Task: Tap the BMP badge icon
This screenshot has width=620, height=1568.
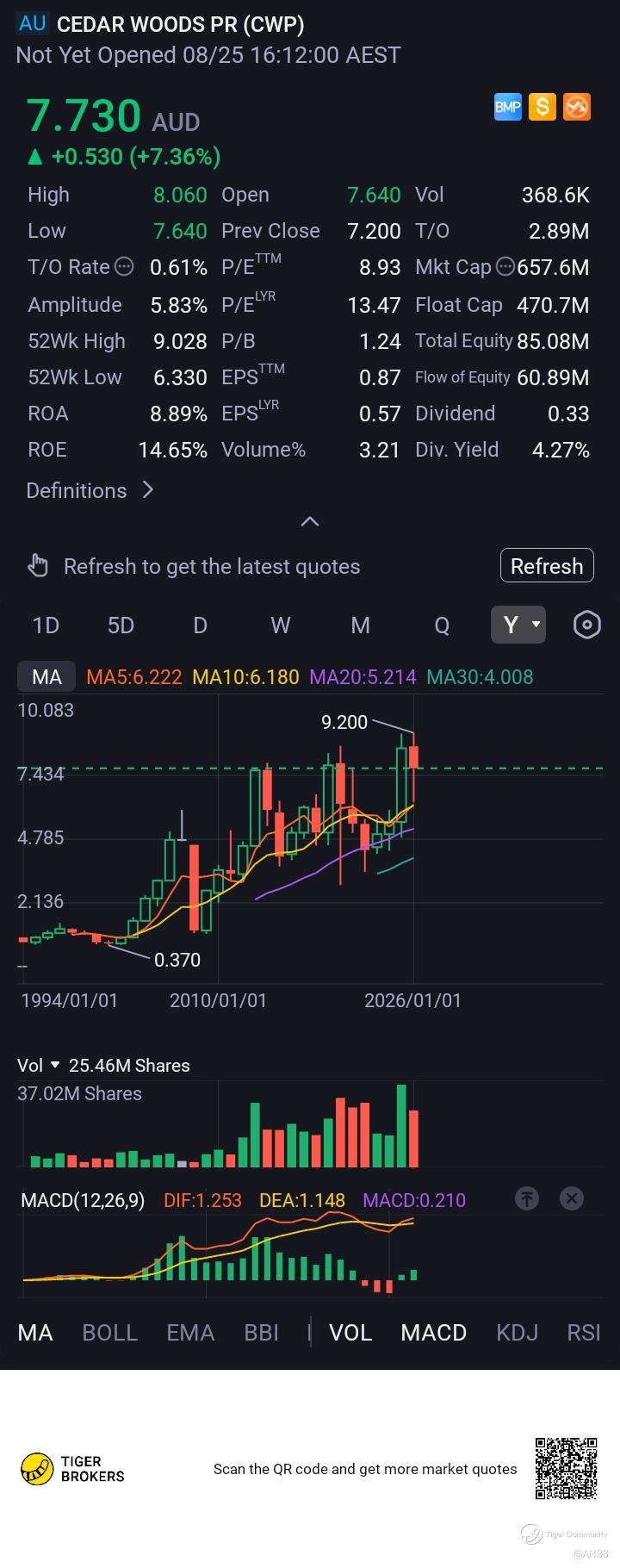Action: (x=508, y=107)
